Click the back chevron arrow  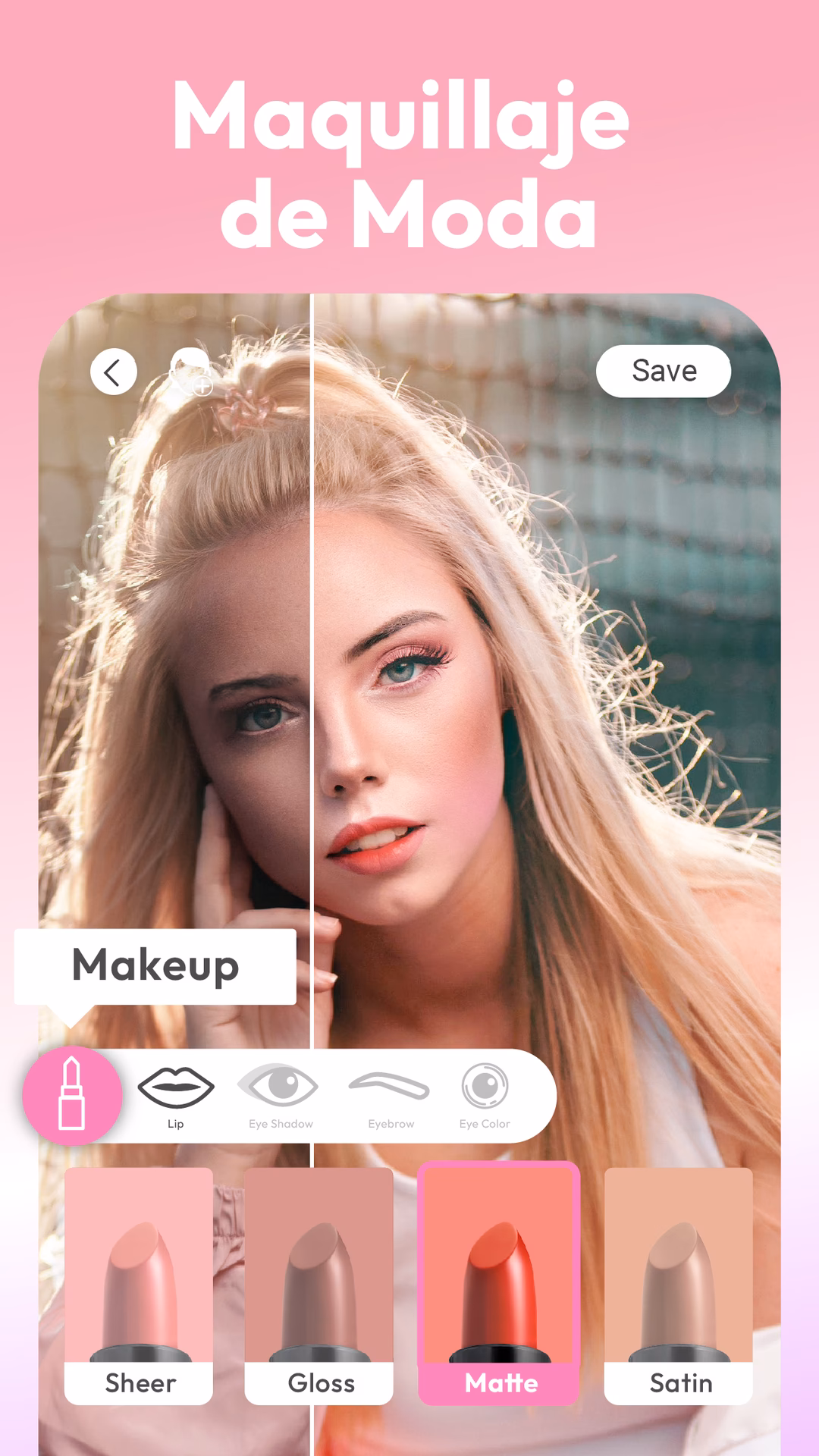coord(114,372)
